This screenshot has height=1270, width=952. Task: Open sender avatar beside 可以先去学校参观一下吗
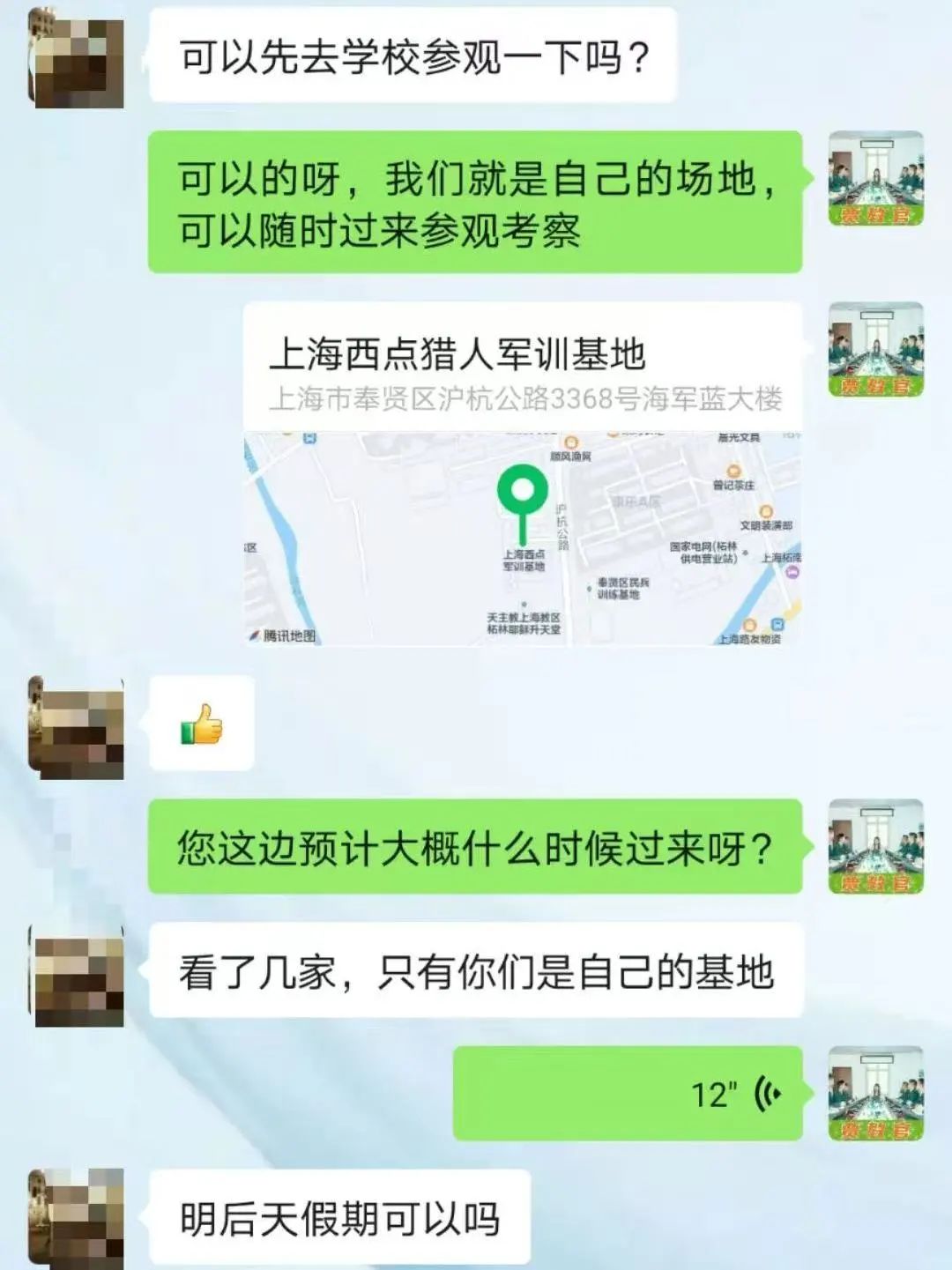coord(78,56)
